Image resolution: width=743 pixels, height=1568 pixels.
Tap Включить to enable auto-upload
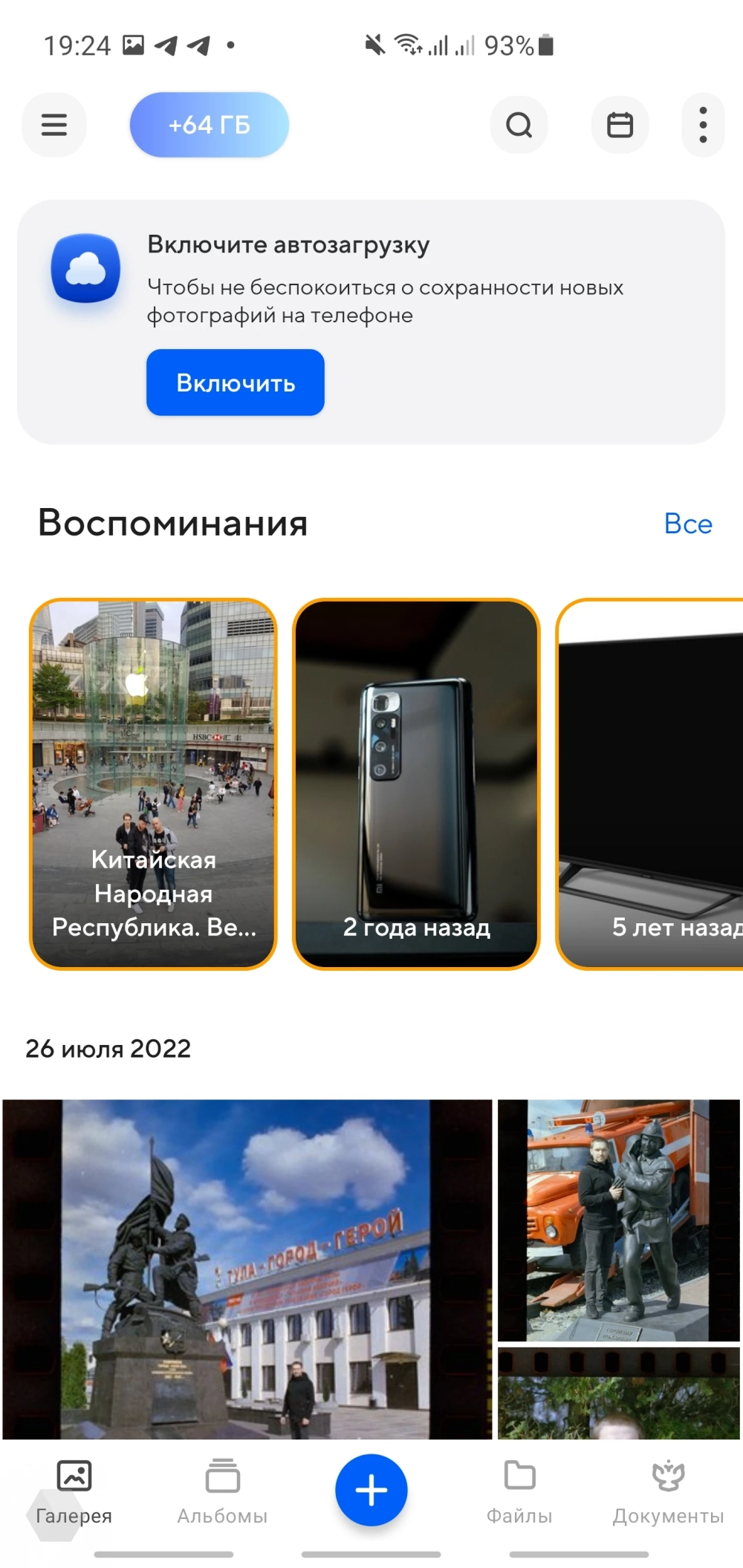click(x=235, y=383)
